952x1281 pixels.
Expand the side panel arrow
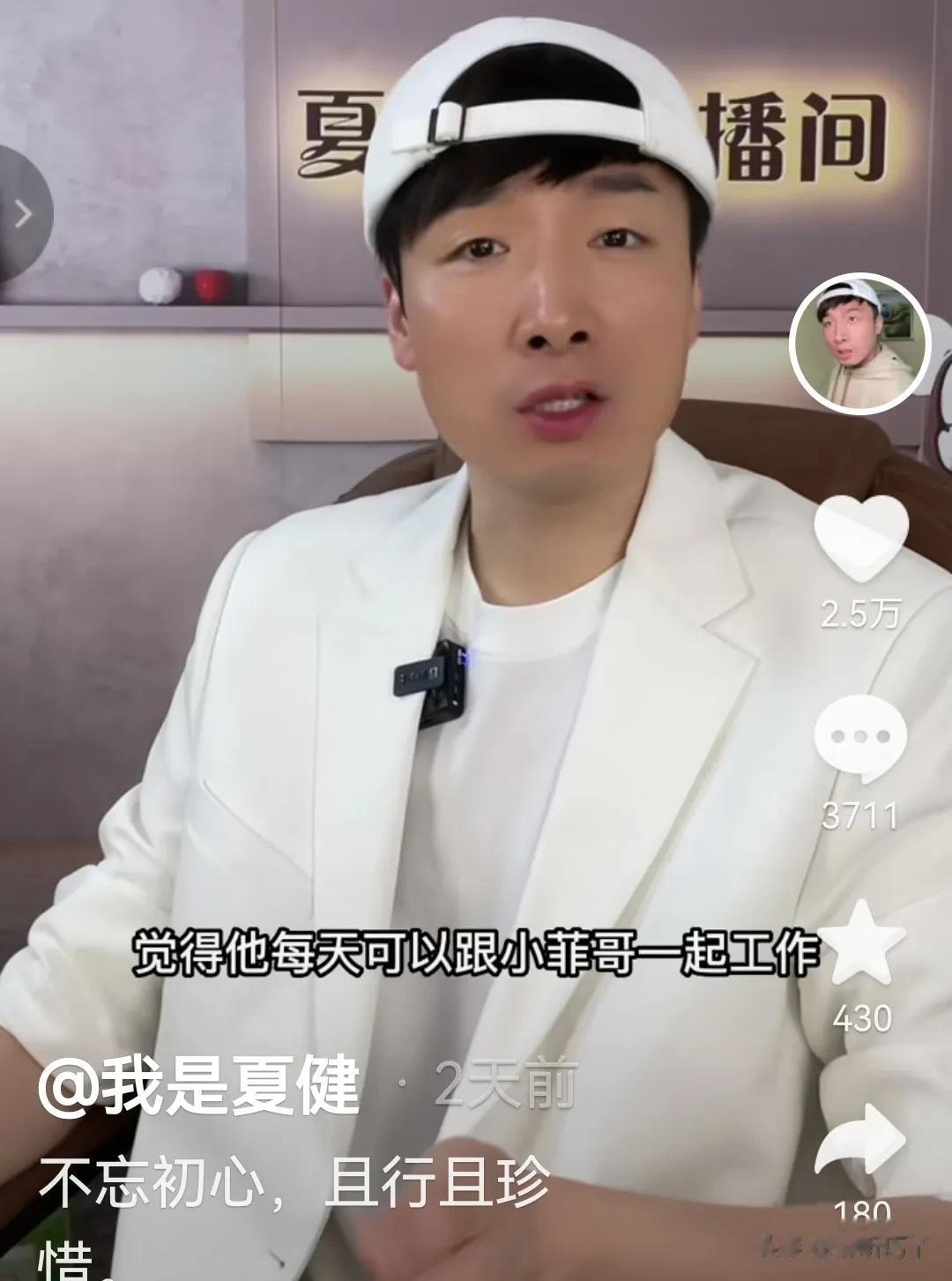coord(22,214)
